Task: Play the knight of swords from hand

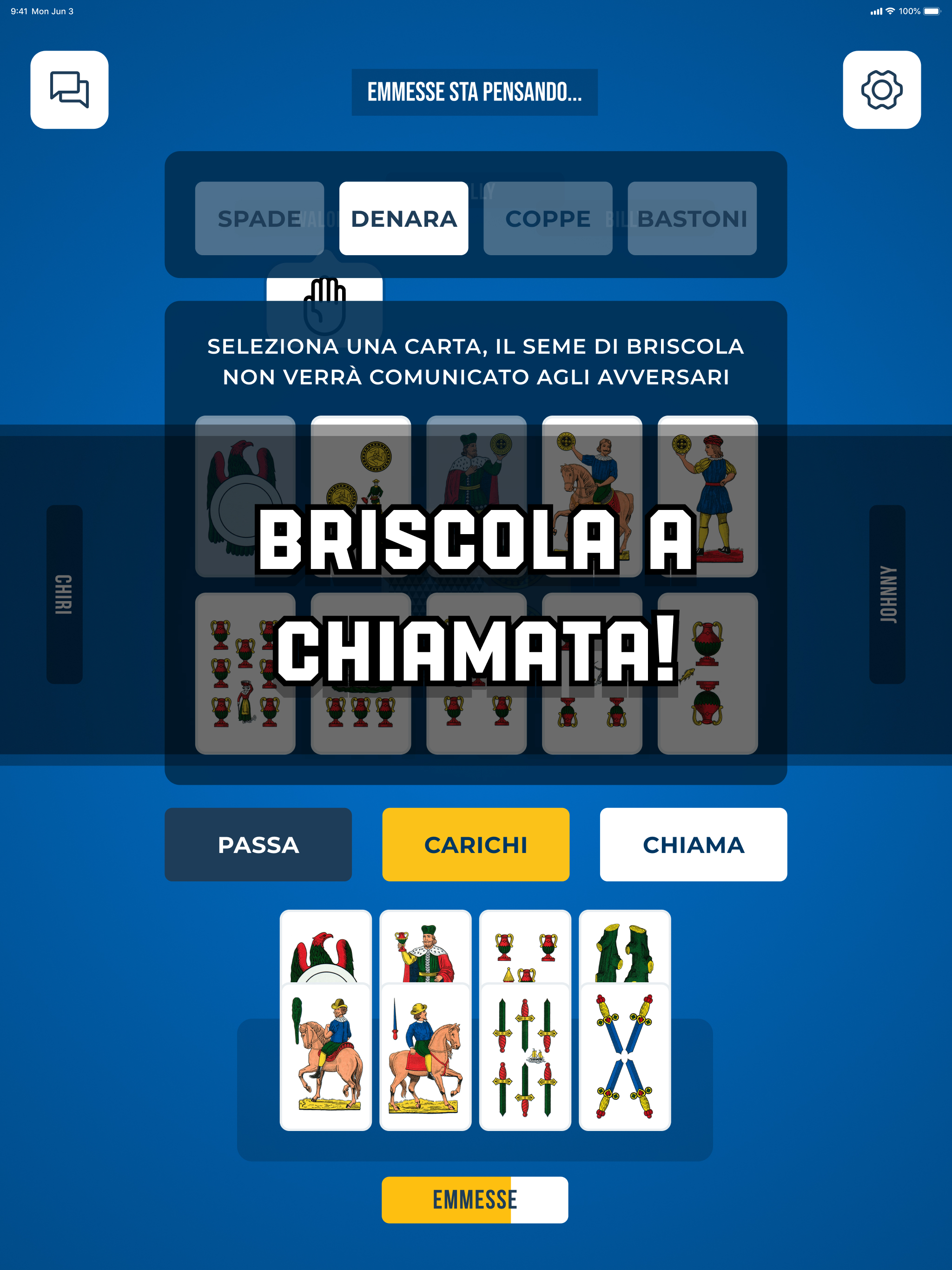Action: (x=425, y=1057)
